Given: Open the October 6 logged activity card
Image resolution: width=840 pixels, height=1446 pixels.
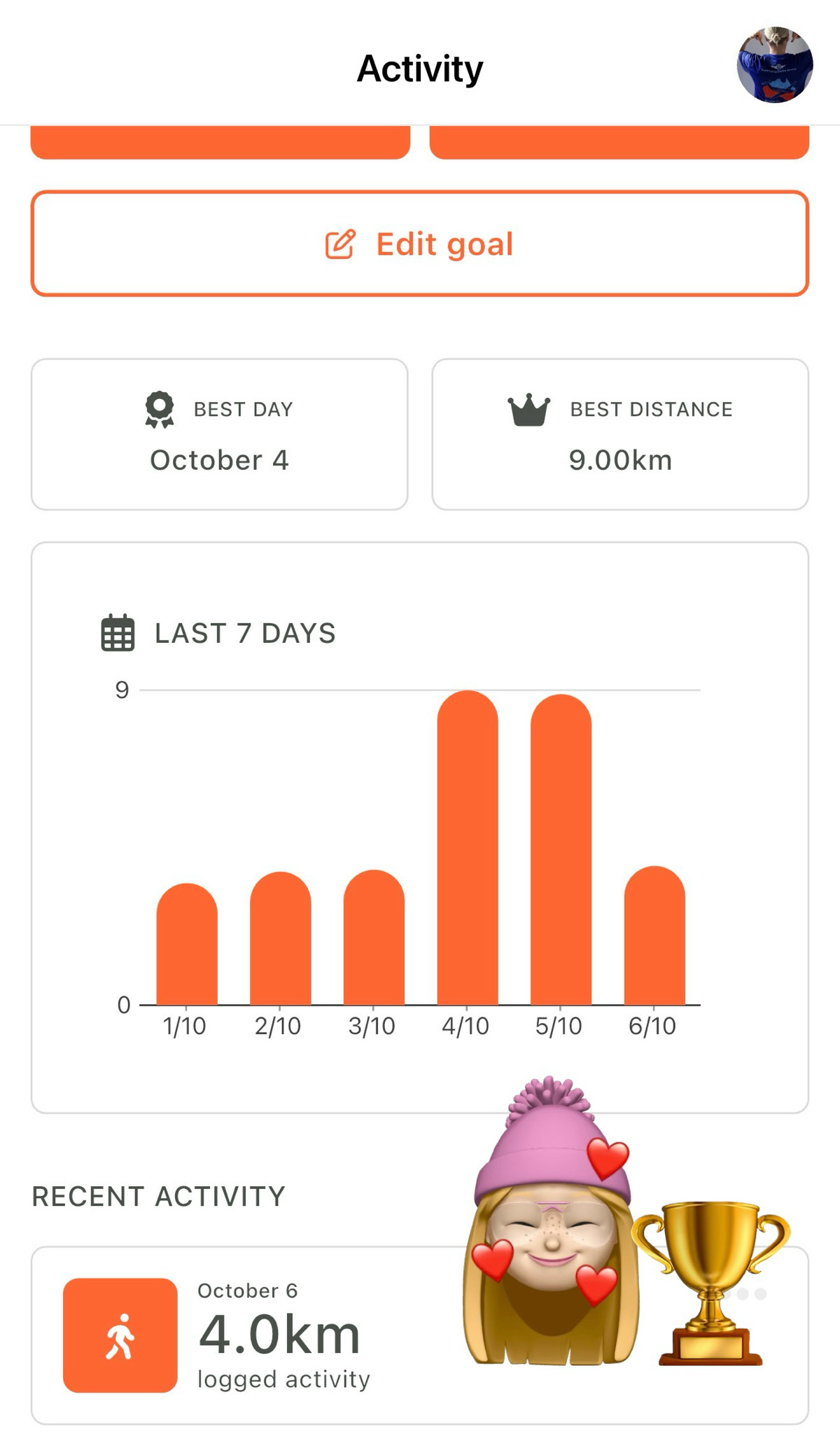Looking at the screenshot, I should coord(280,1335).
